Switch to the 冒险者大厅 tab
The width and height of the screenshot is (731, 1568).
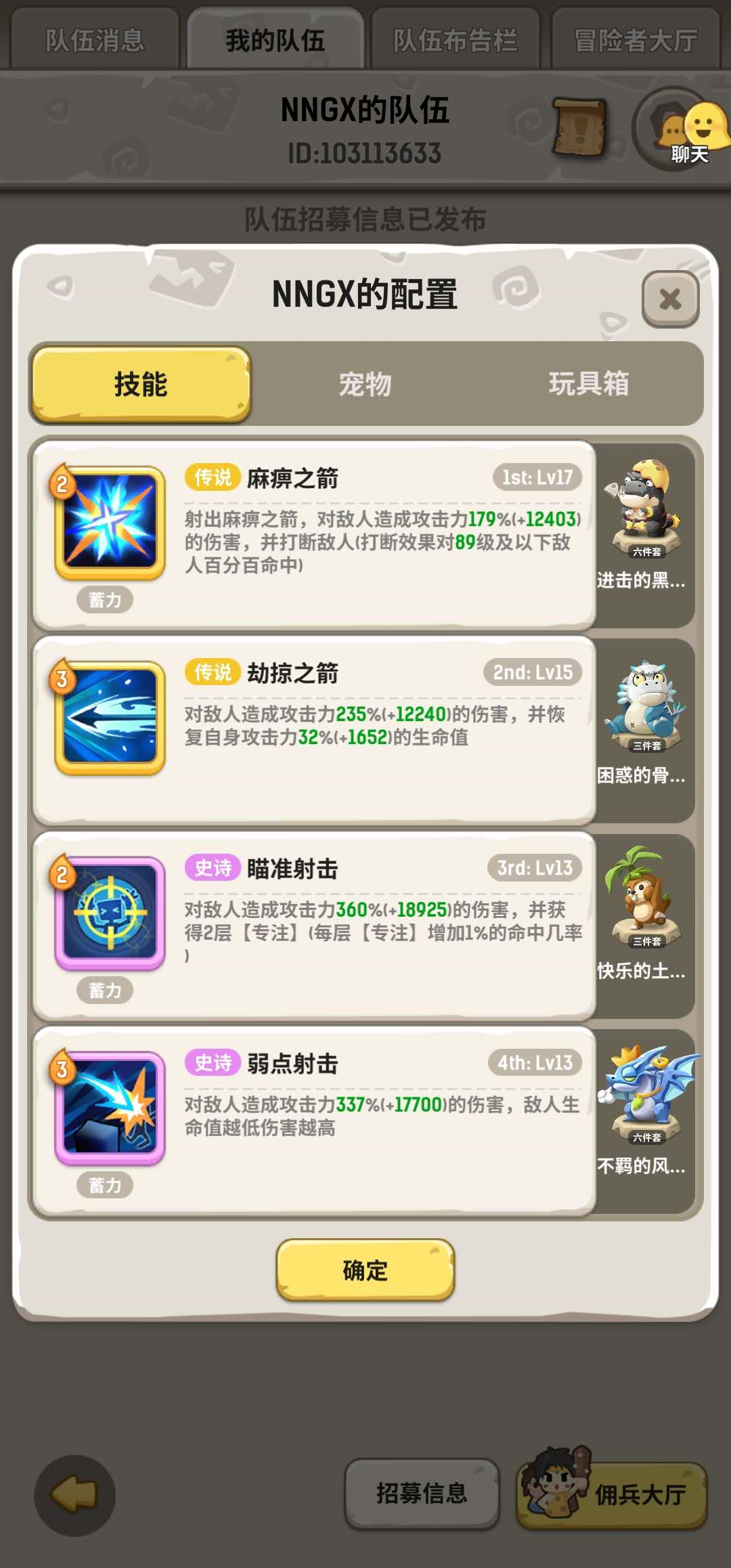(635, 41)
